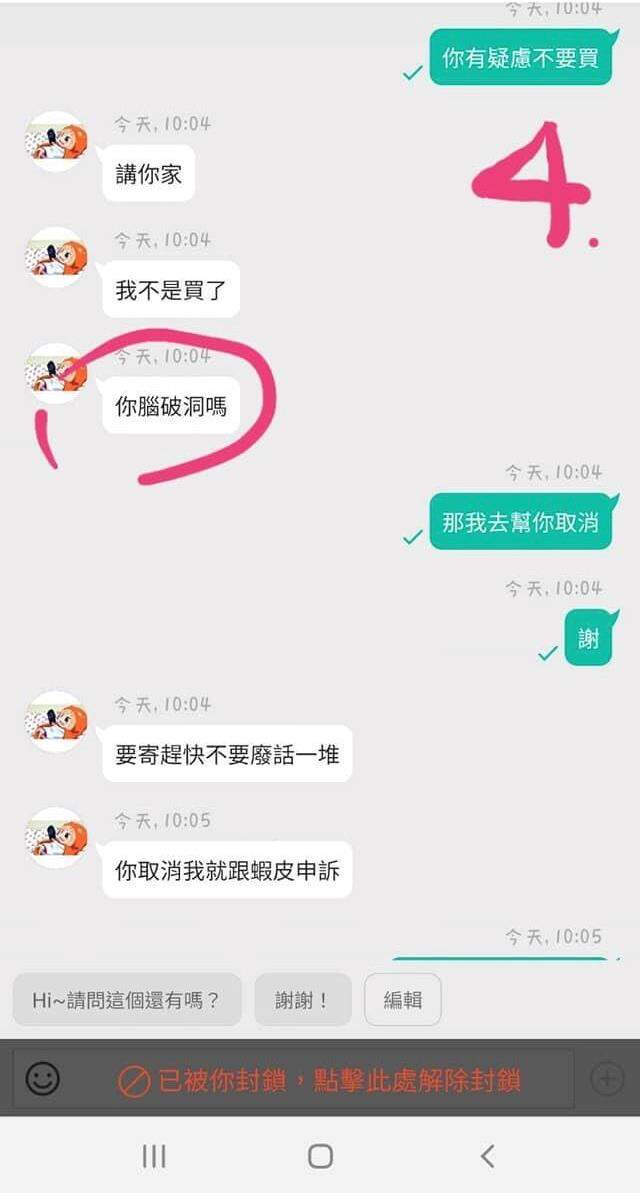The width and height of the screenshot is (640, 1193).
Task: Tap the banner to unblock this user
Action: [320, 1080]
